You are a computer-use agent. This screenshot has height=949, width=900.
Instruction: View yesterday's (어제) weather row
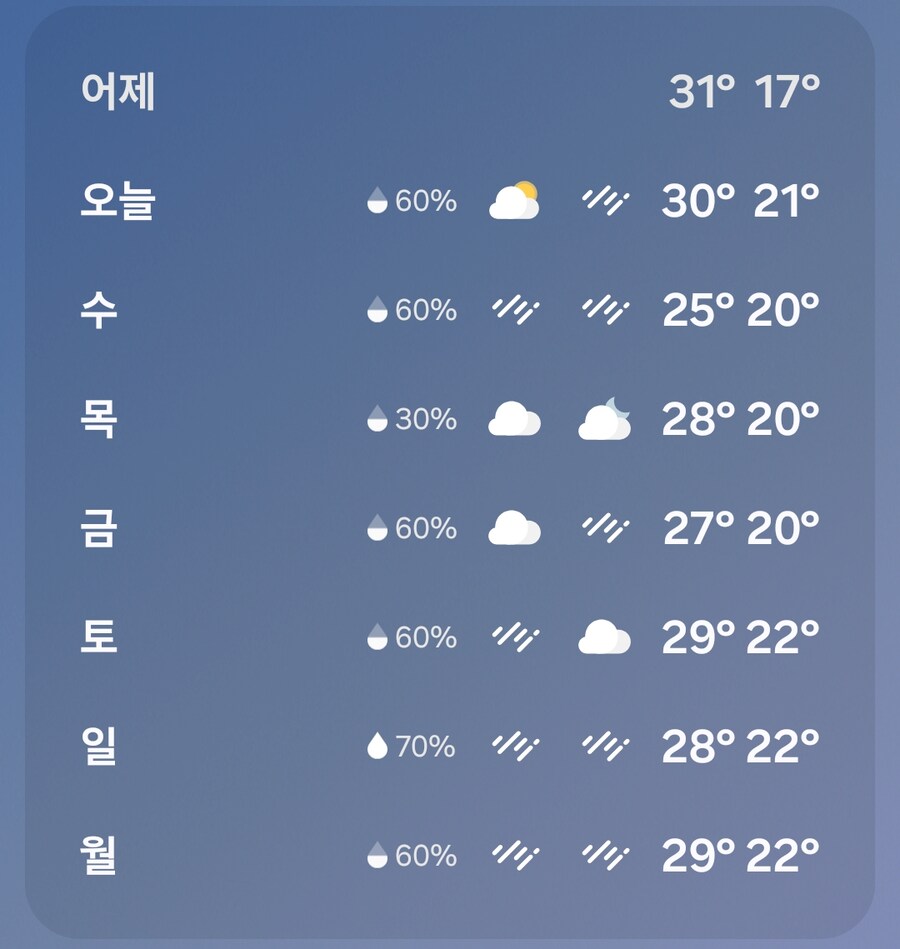click(450, 93)
